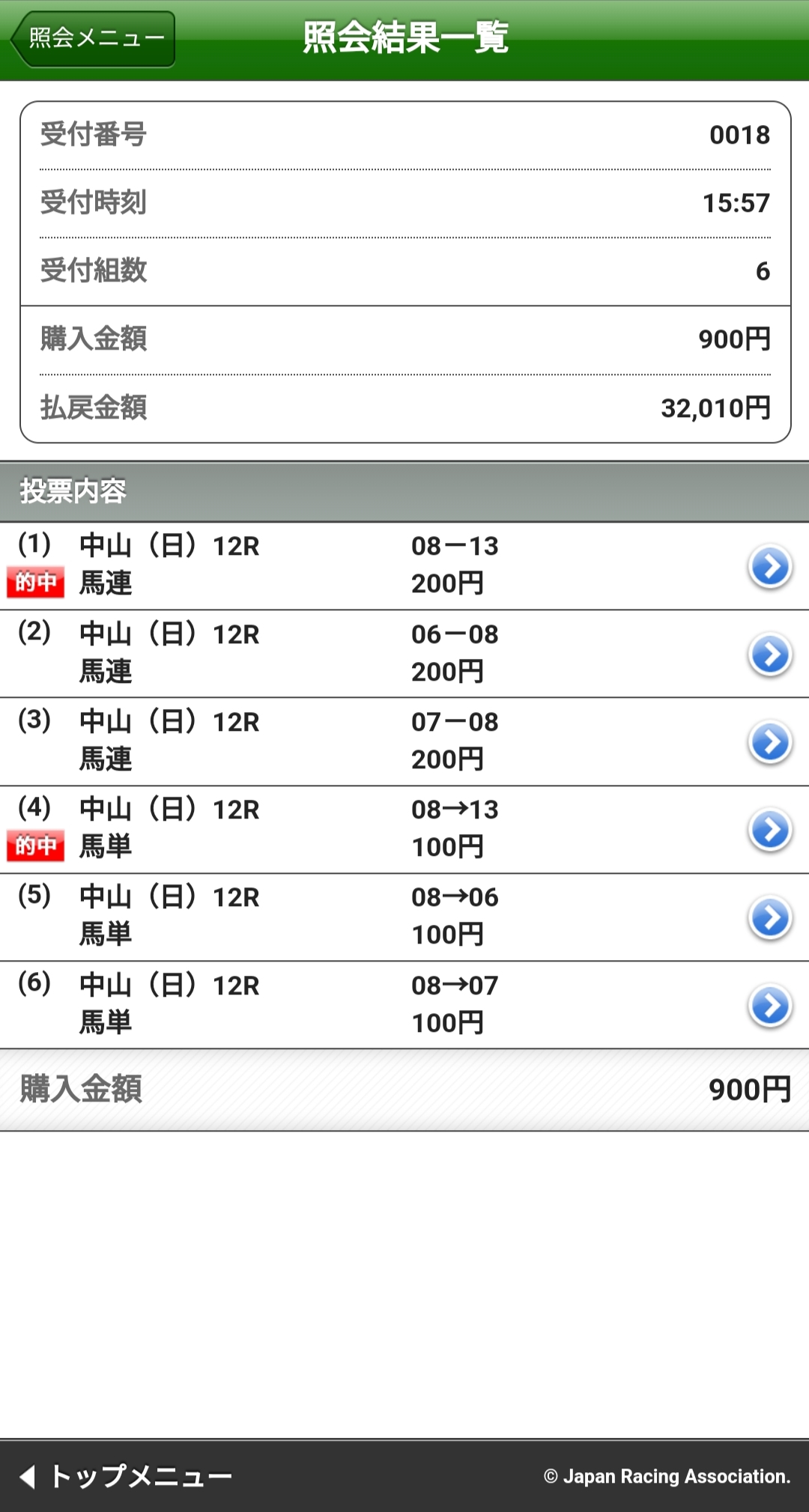This screenshot has height=1512, width=809.
Task: Open bet (4) 馬単 08→13 details
Action: point(770,831)
